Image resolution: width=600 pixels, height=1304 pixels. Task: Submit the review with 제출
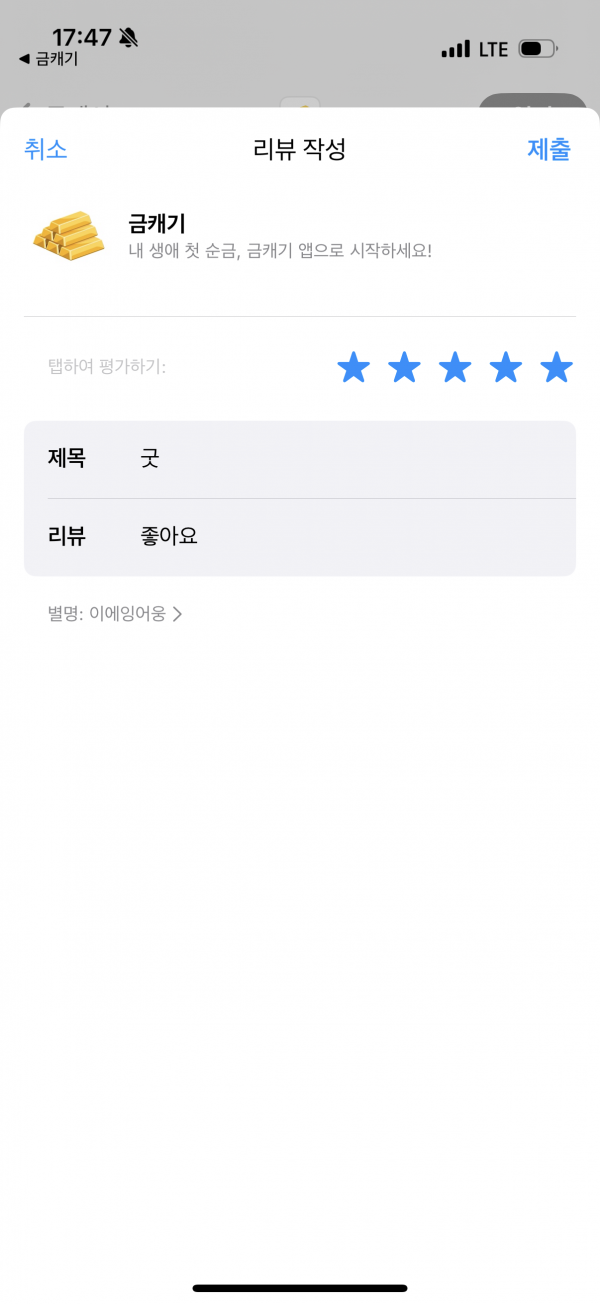549,150
